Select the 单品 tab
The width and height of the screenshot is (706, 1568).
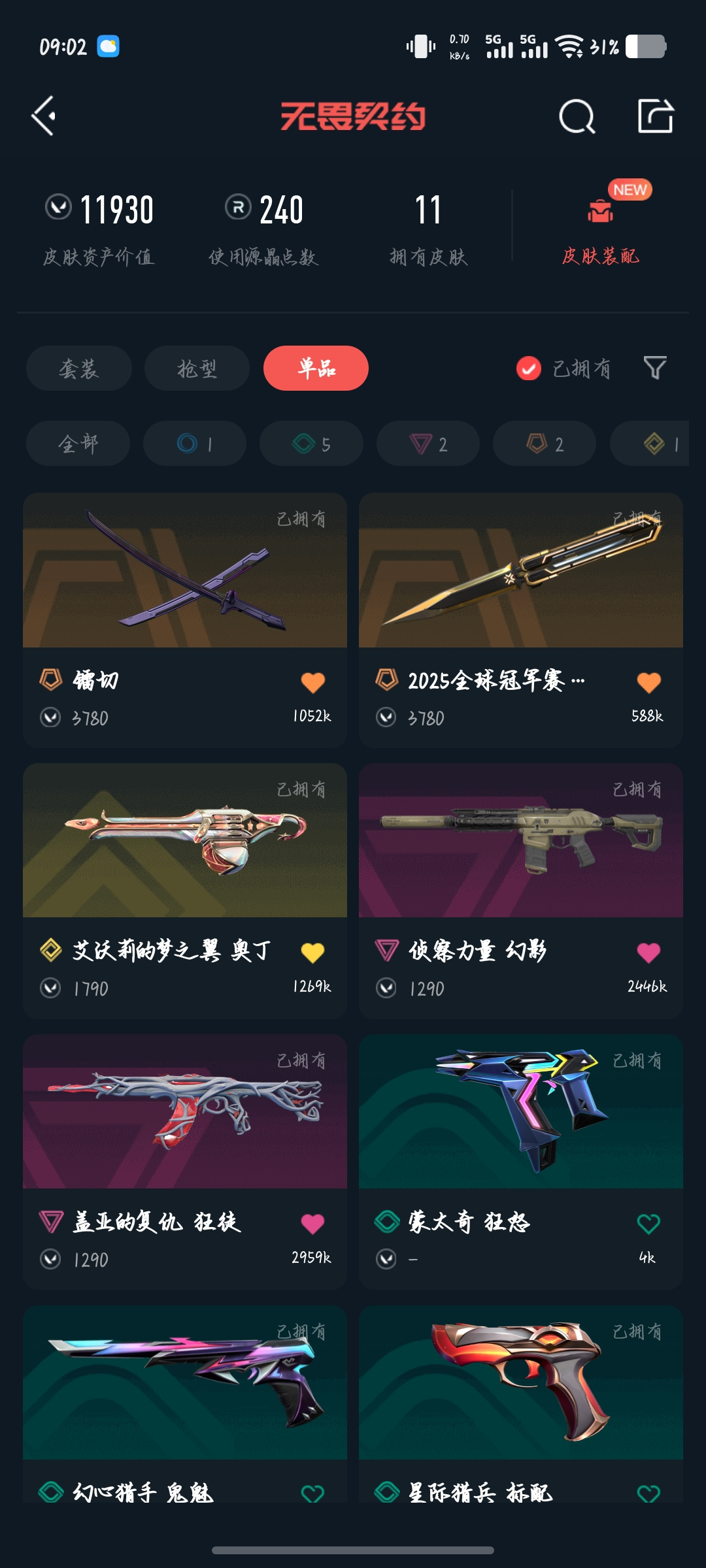[x=316, y=368]
